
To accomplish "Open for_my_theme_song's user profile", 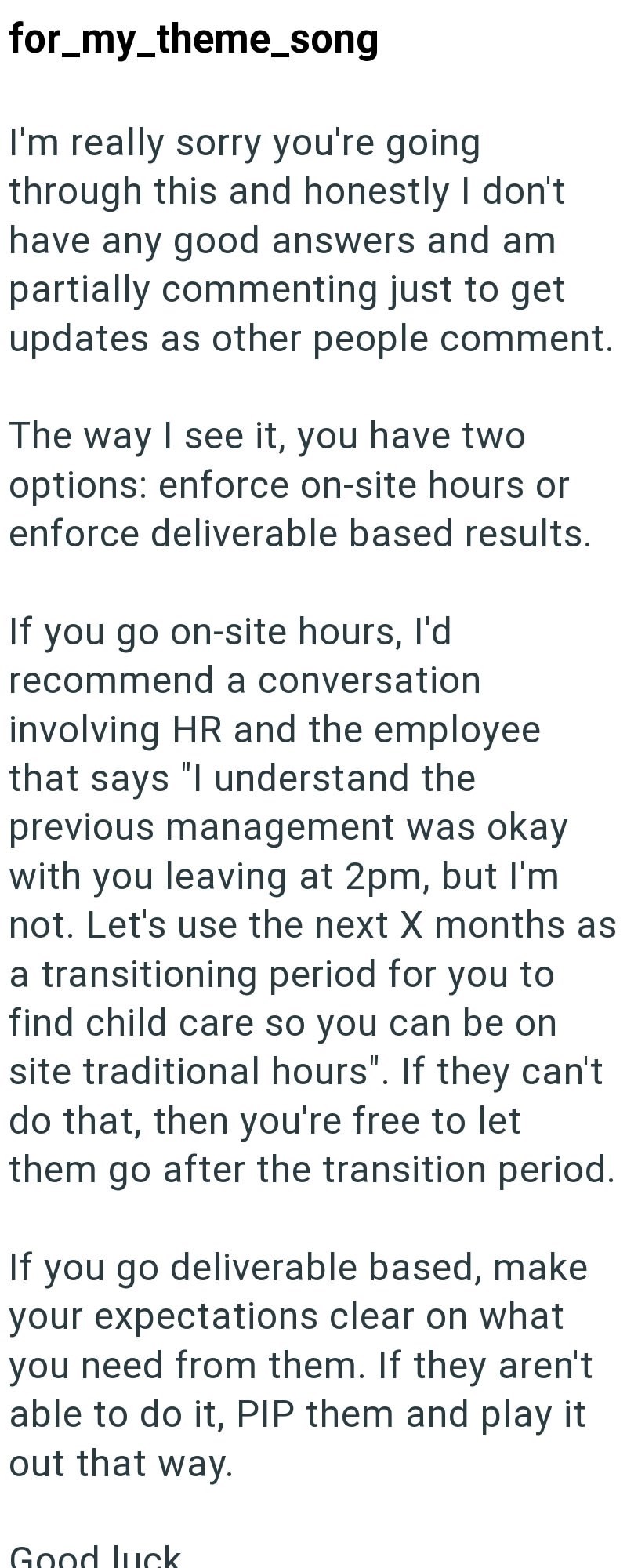I will click(194, 39).
